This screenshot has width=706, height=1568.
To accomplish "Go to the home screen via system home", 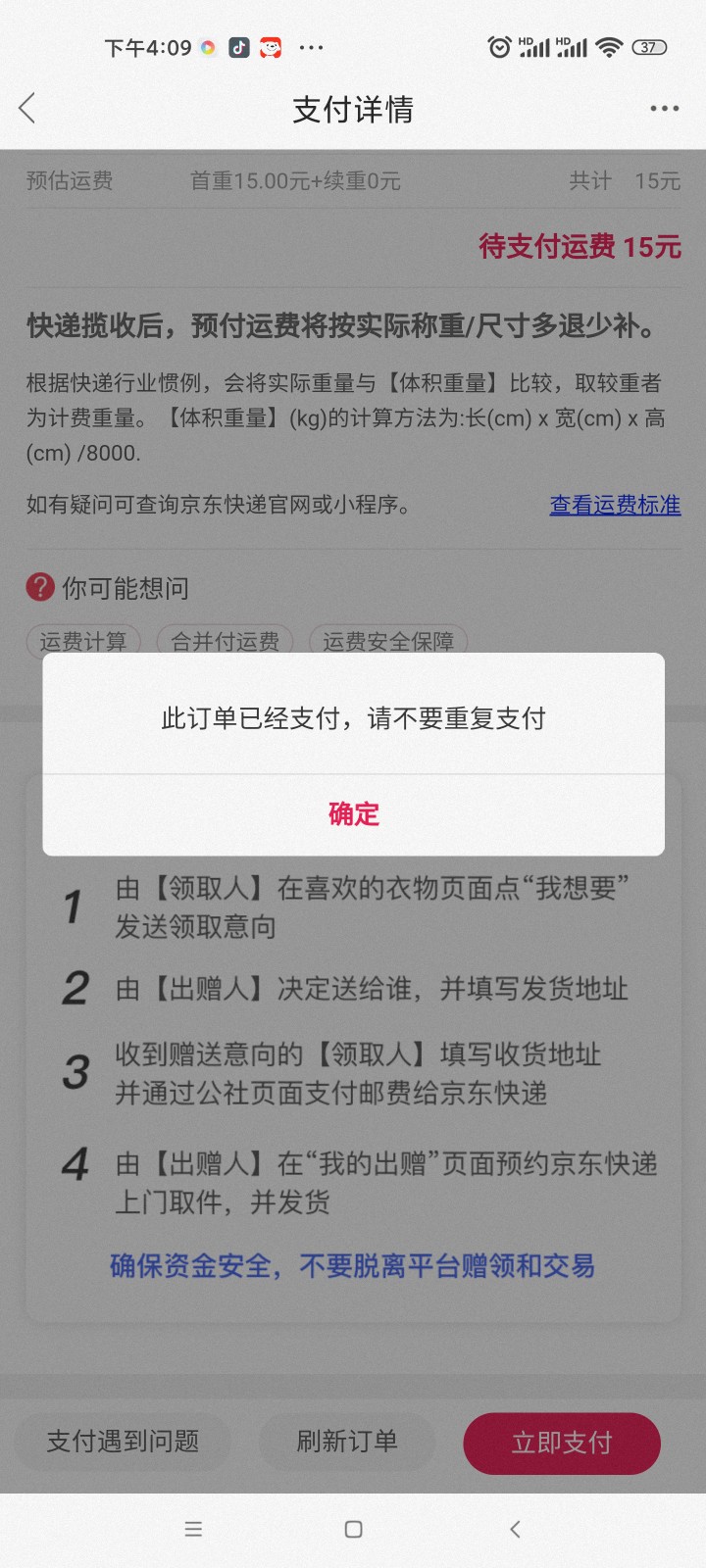I will pyautogui.click(x=354, y=1529).
